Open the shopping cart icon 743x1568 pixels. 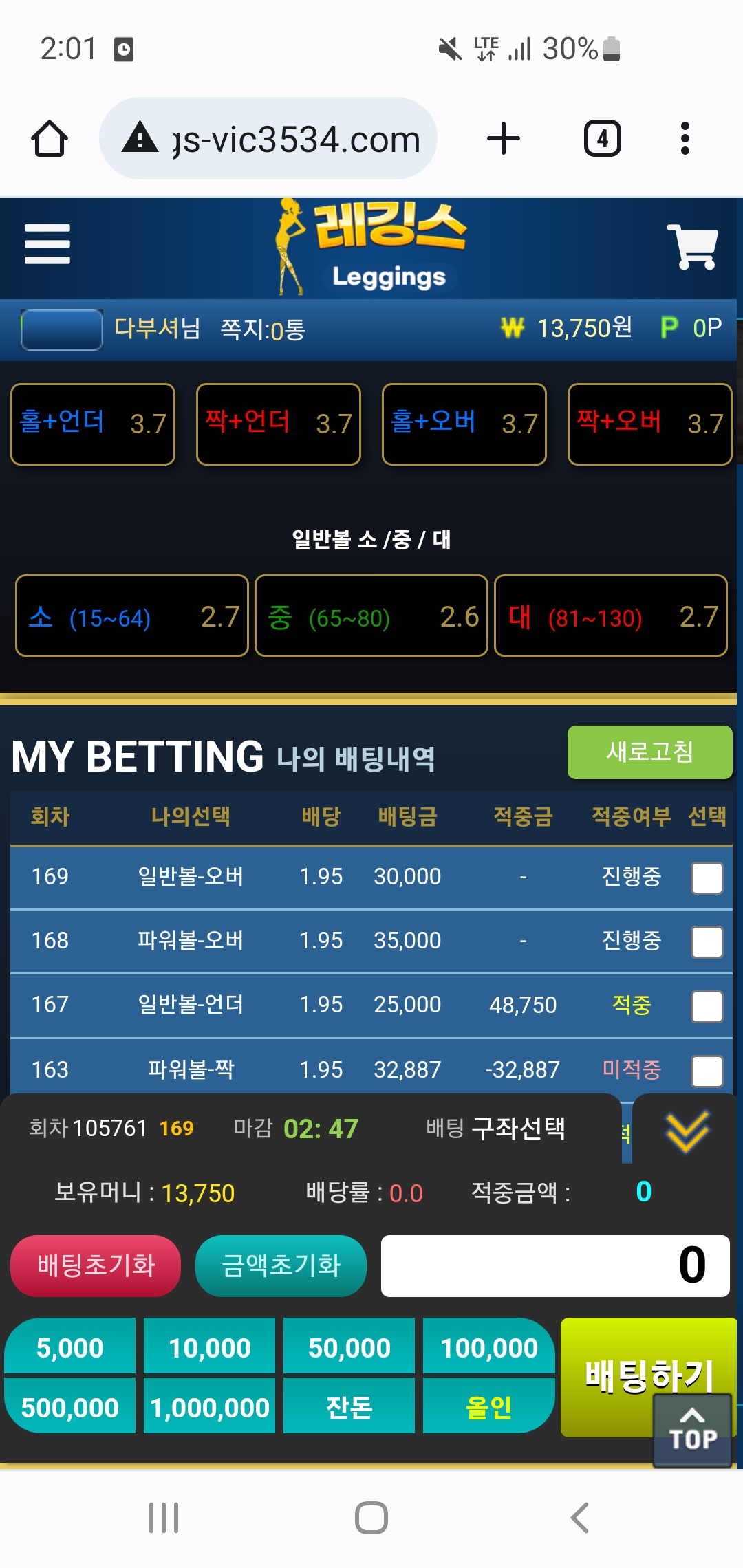pyautogui.click(x=692, y=246)
